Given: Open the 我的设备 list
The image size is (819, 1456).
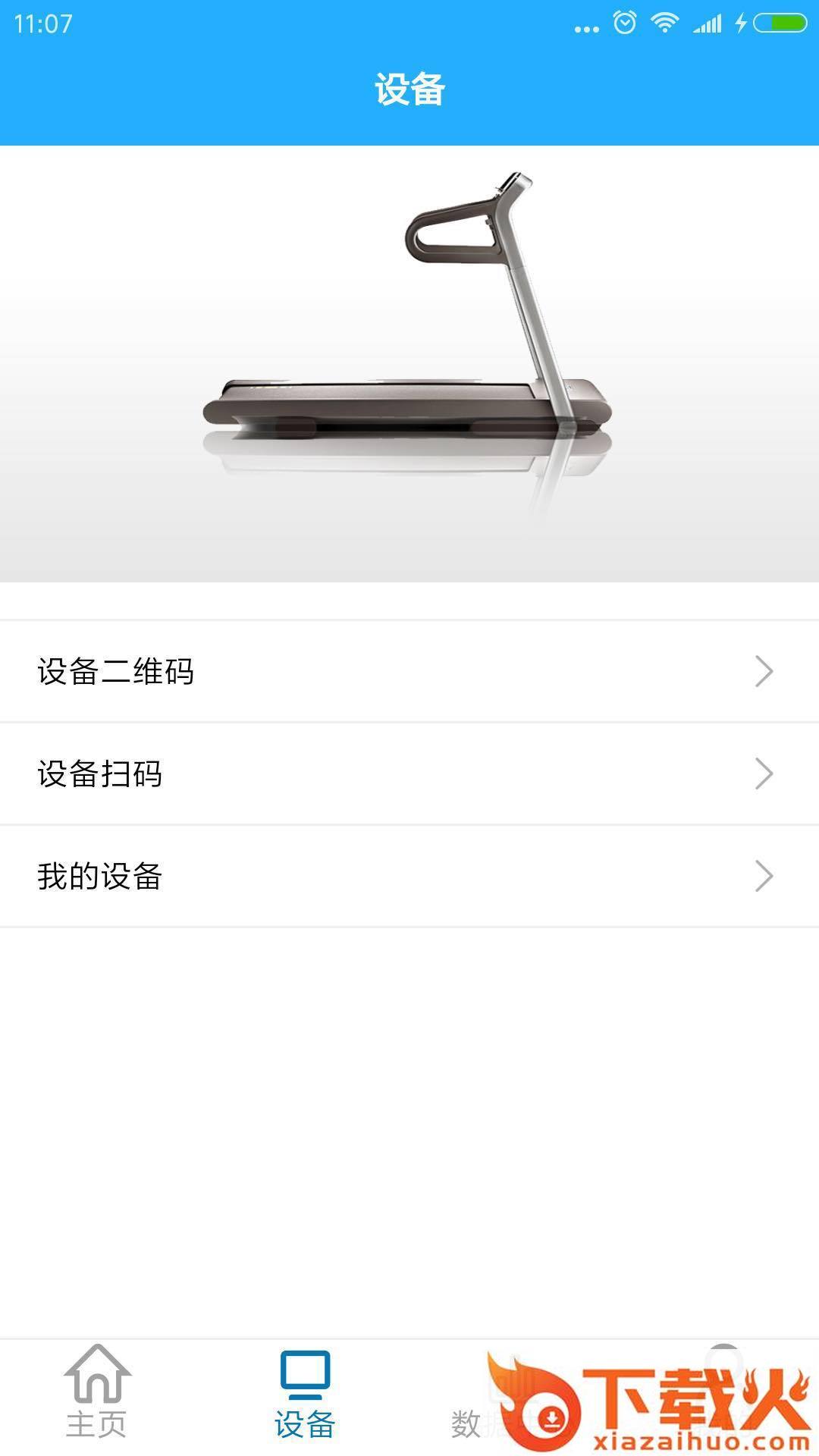Looking at the screenshot, I should point(409,876).
